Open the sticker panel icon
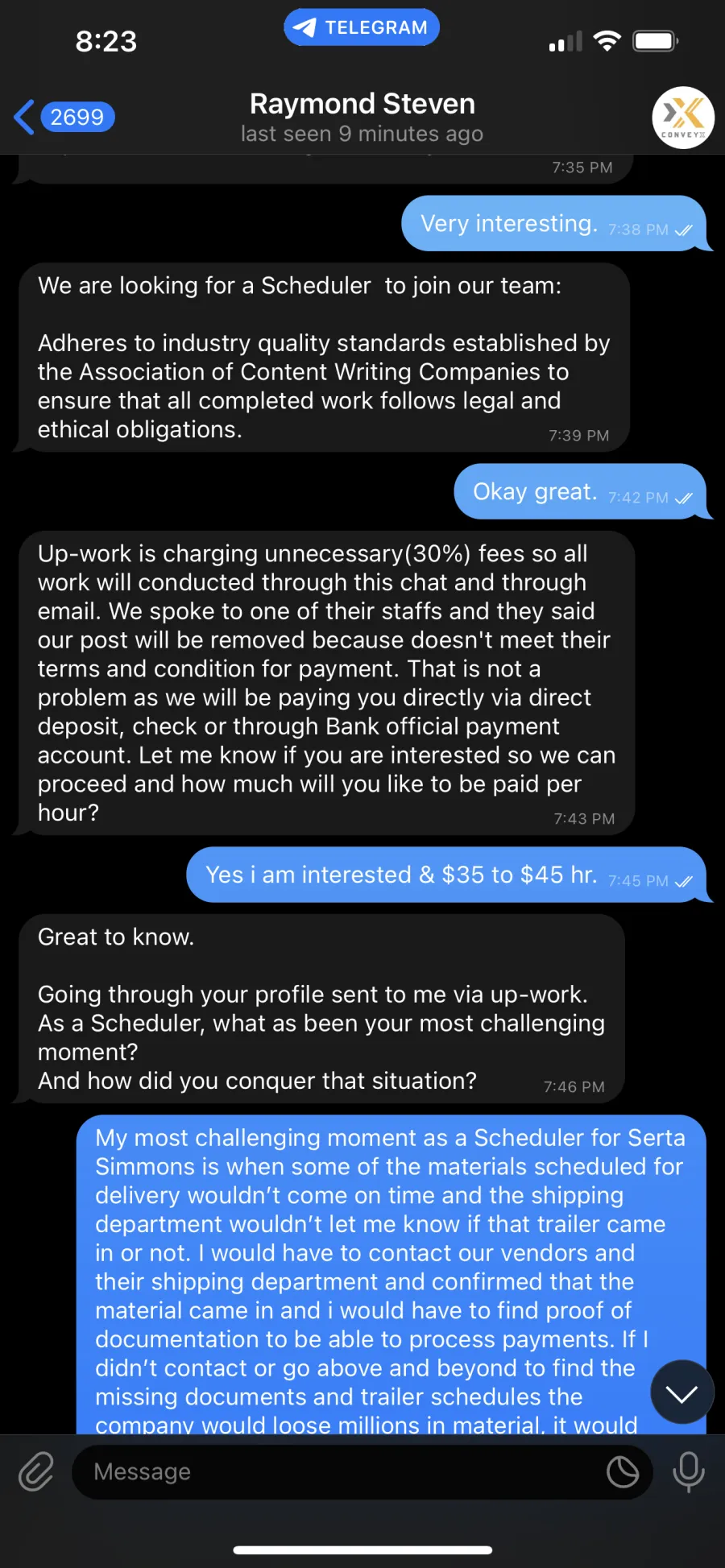 click(622, 1472)
